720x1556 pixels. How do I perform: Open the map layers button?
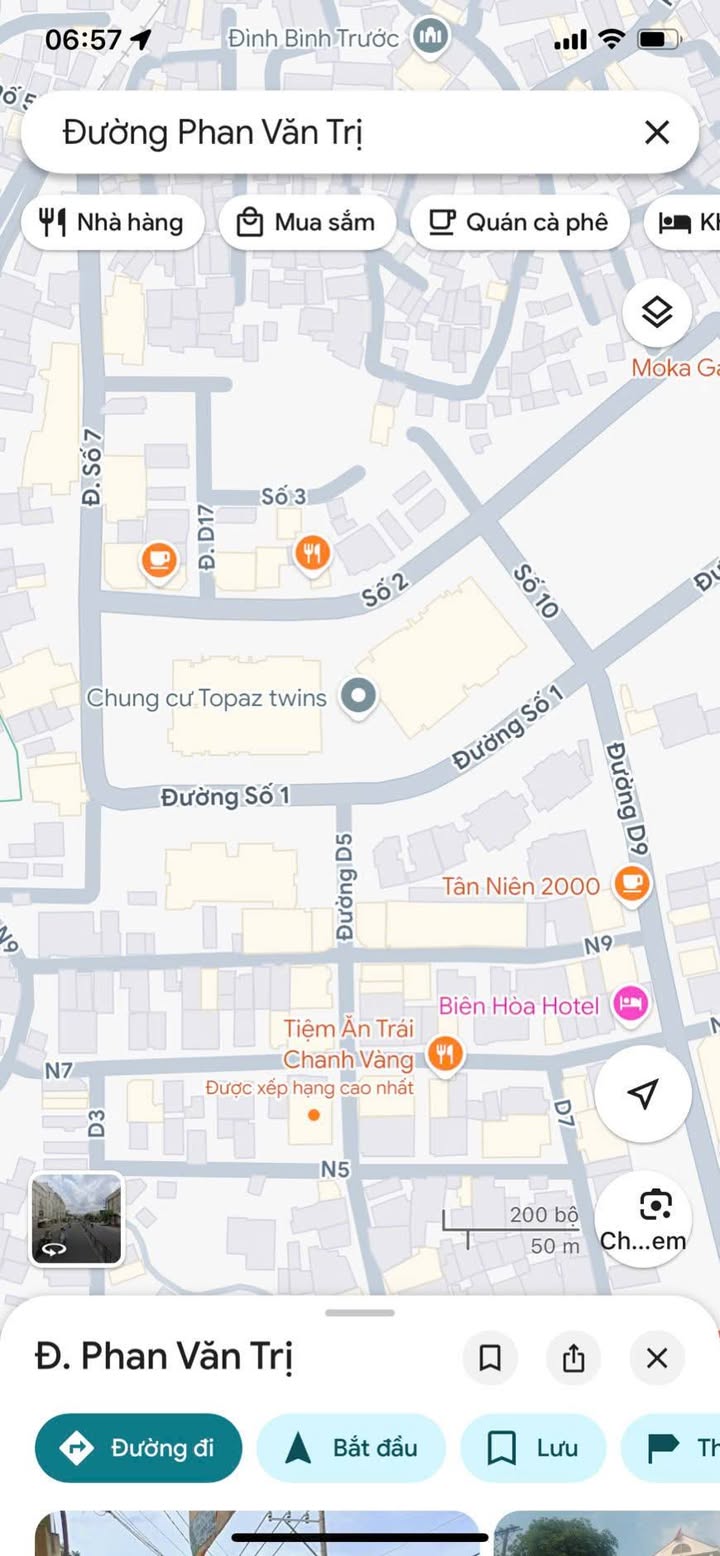pyautogui.click(x=657, y=313)
